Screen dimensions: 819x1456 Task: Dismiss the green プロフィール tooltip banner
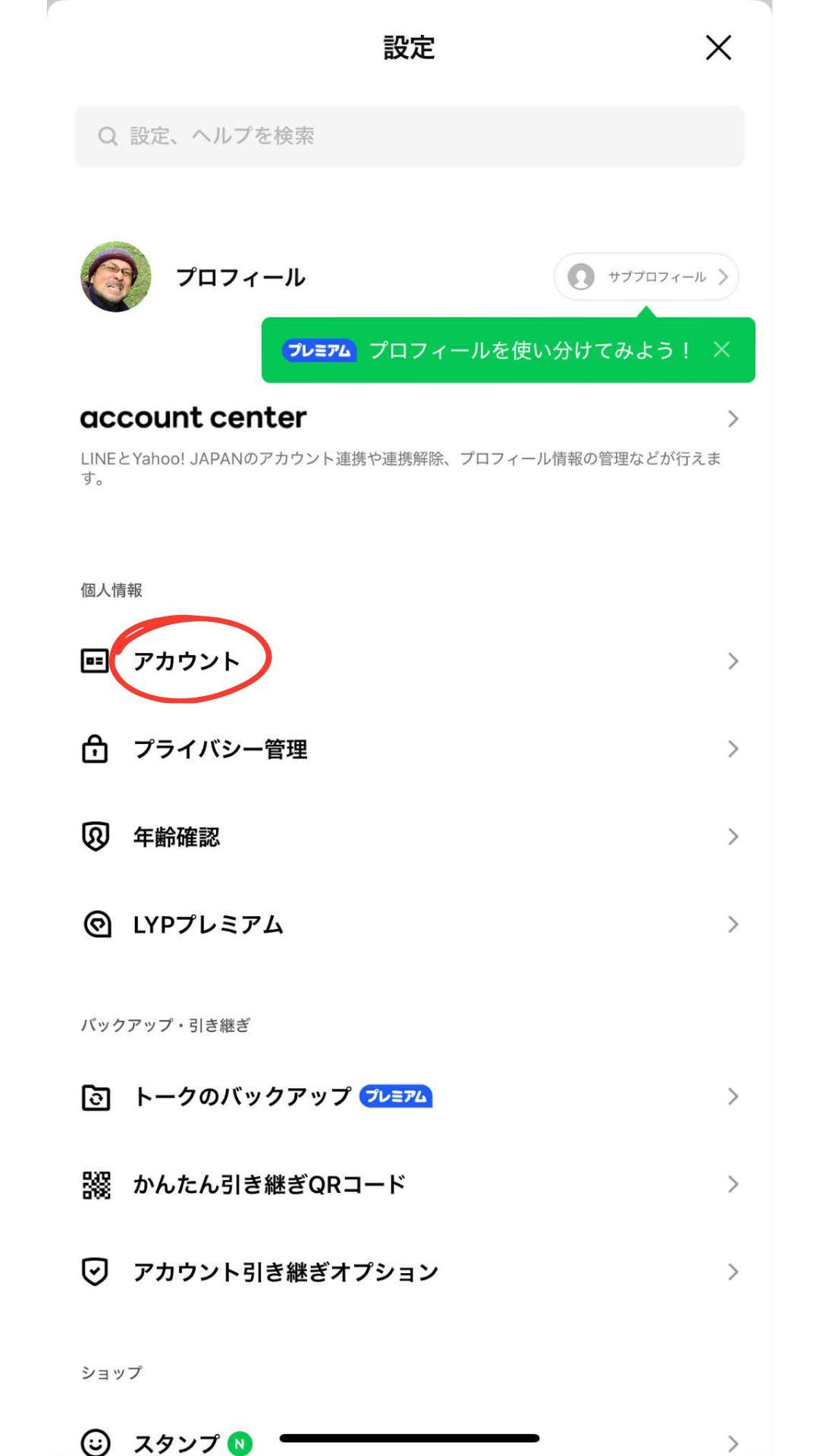[721, 350]
